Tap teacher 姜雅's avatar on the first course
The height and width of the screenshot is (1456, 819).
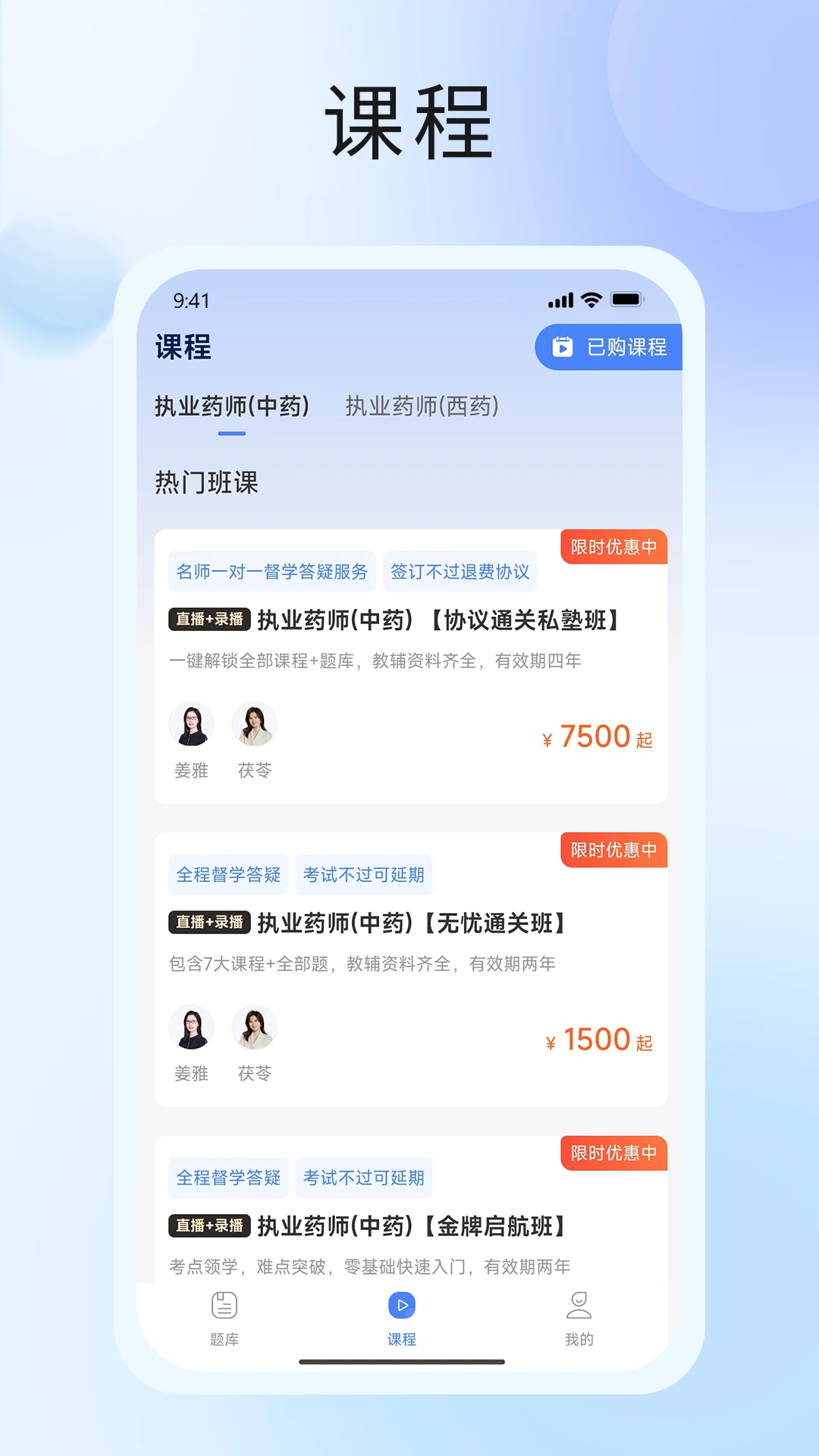point(190,724)
